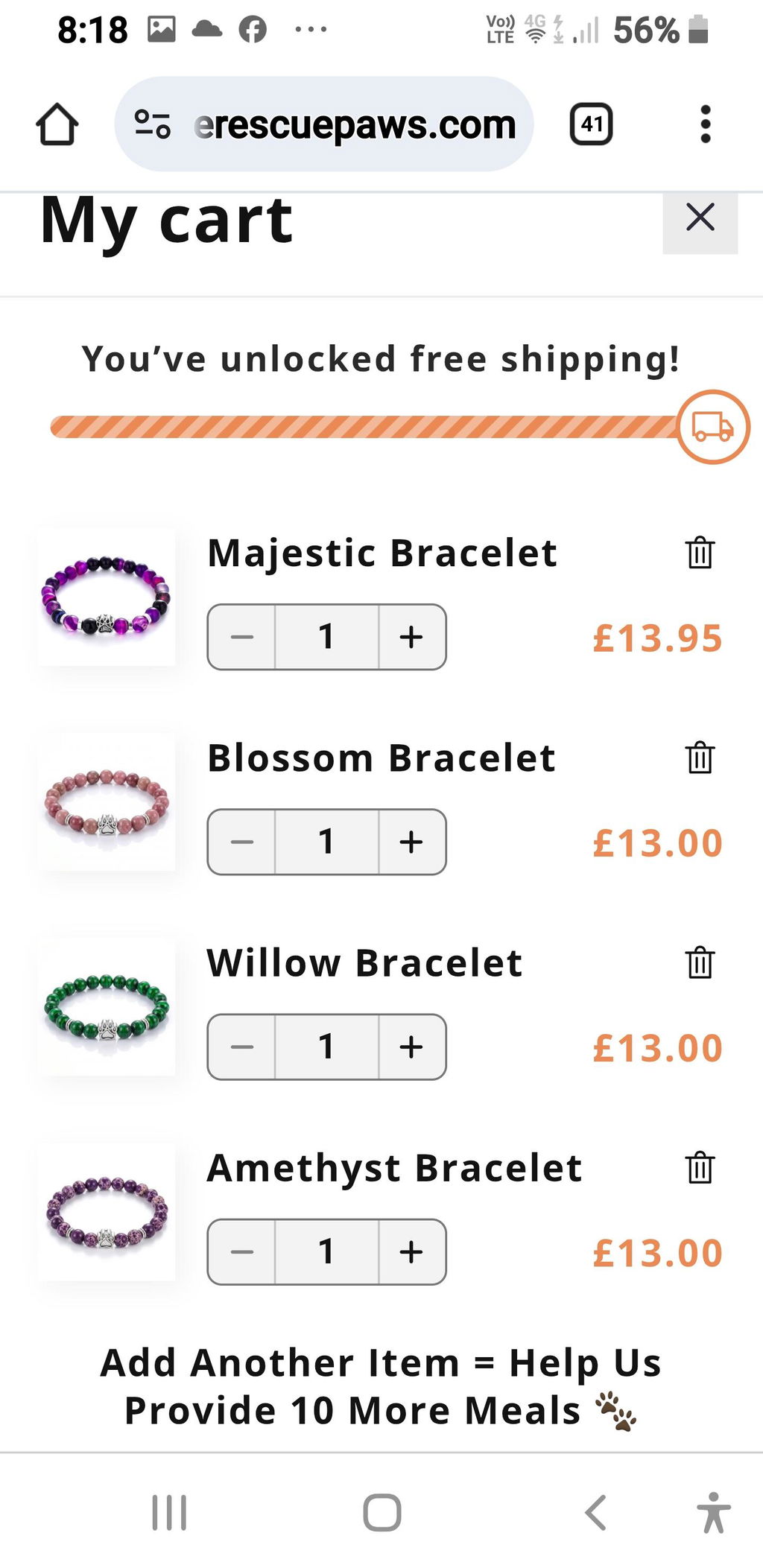Image resolution: width=763 pixels, height=1568 pixels.
Task: Delete Amethyst Bracelet from cart
Action: point(700,1167)
